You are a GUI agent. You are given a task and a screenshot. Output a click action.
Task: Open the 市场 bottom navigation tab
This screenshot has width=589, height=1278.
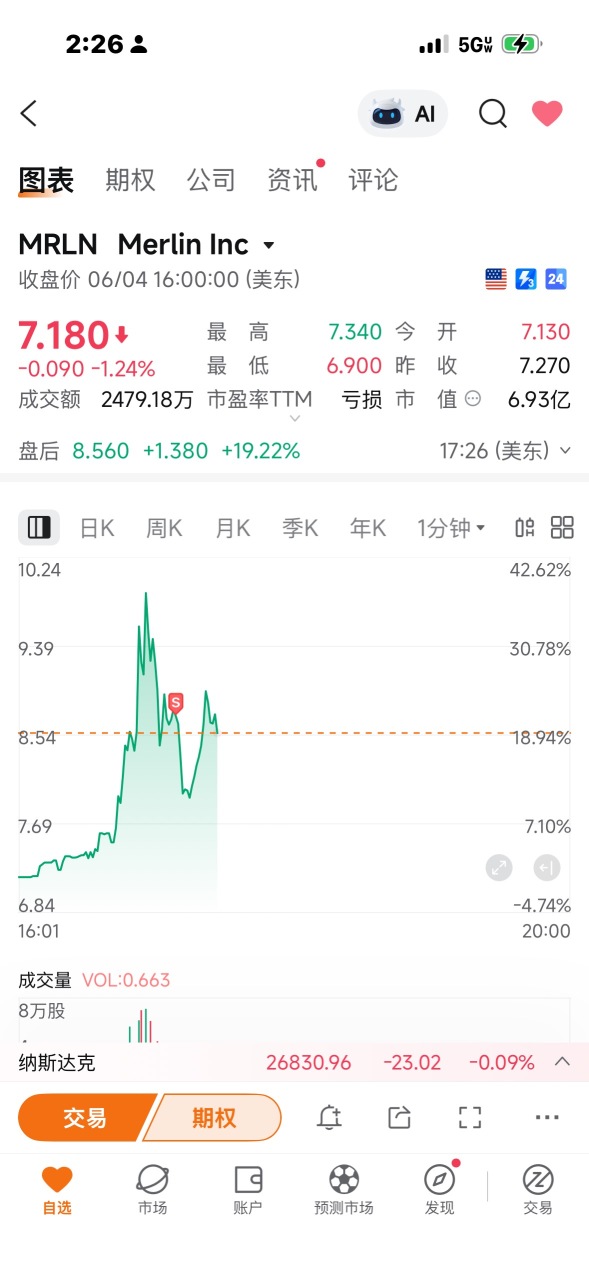pos(152,1189)
